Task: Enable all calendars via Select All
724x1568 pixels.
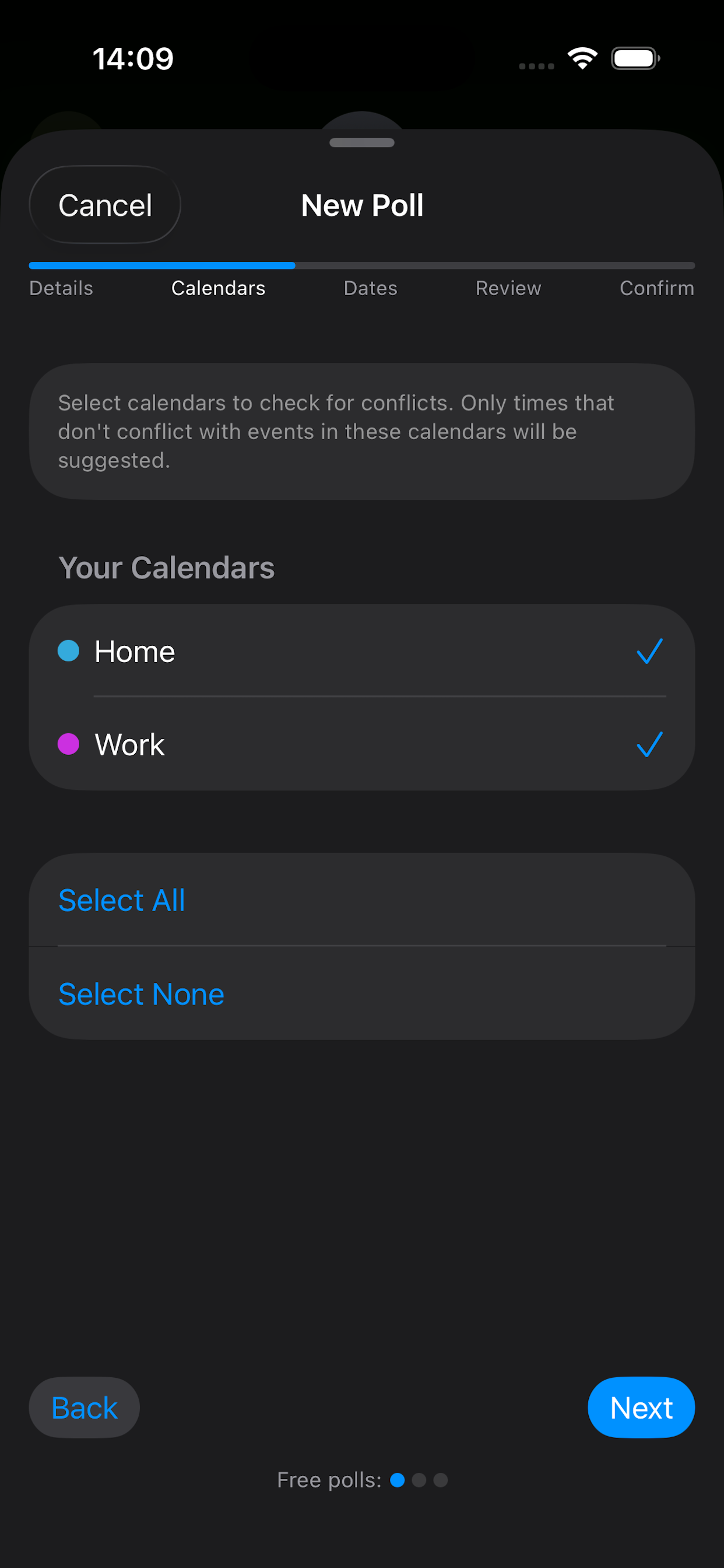Action: click(x=121, y=900)
